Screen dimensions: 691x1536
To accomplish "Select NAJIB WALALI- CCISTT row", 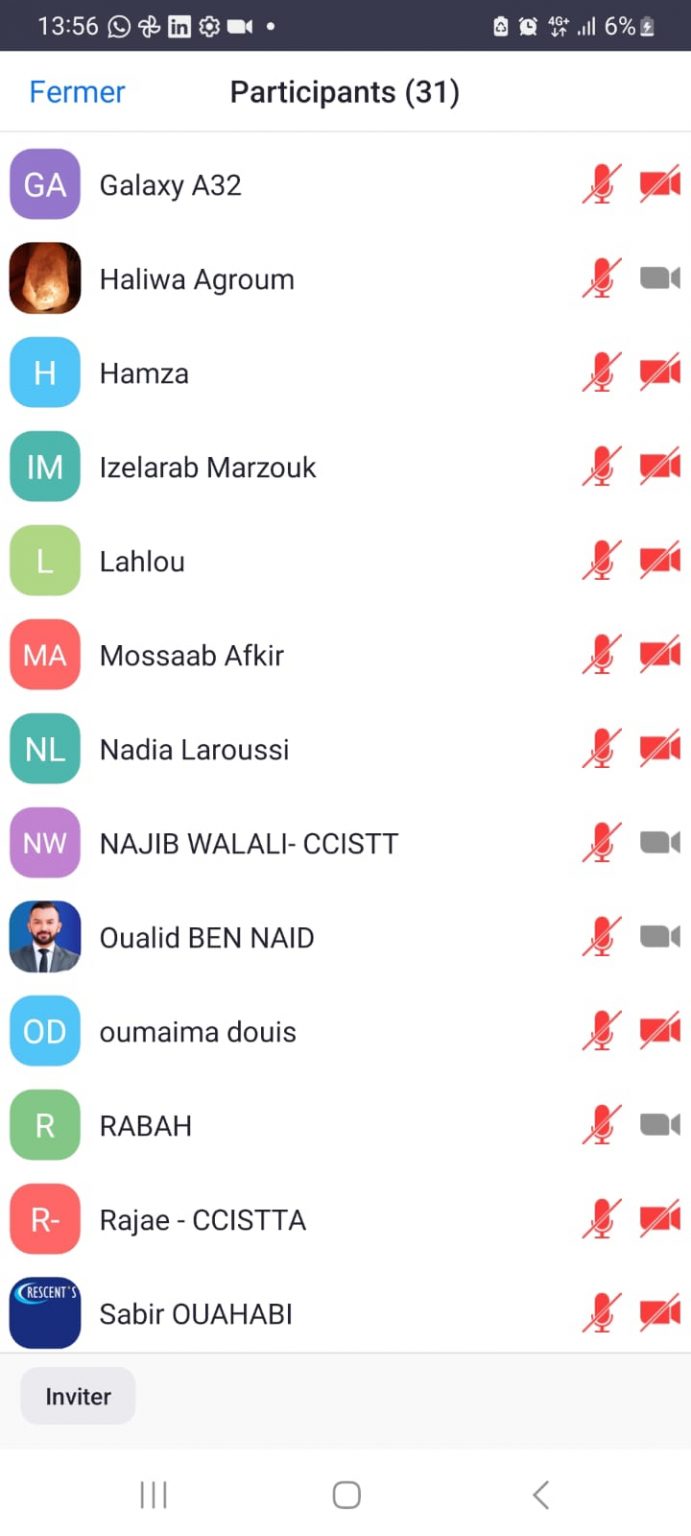I will click(x=345, y=843).
